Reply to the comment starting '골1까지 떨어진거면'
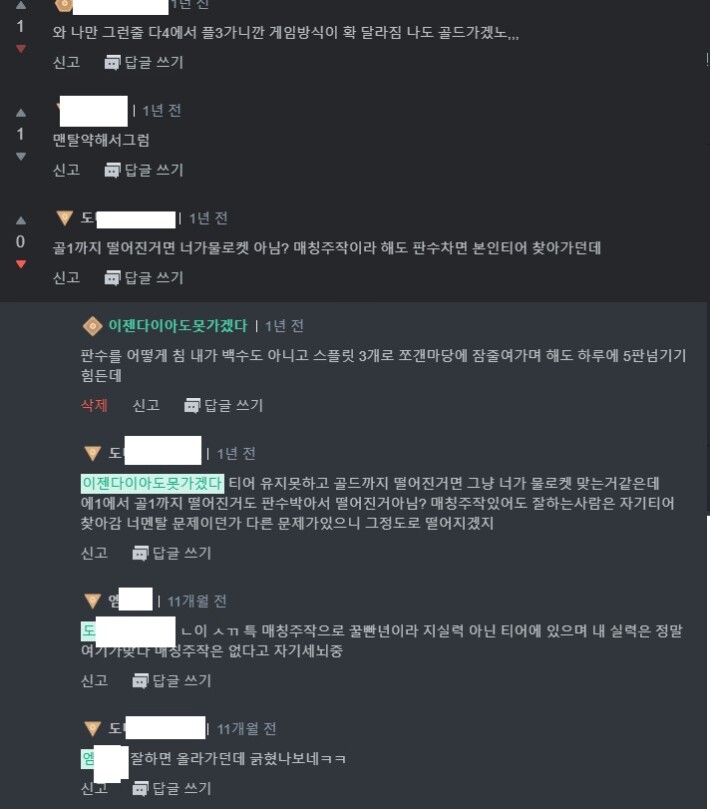The width and height of the screenshot is (710, 809). click(144, 278)
